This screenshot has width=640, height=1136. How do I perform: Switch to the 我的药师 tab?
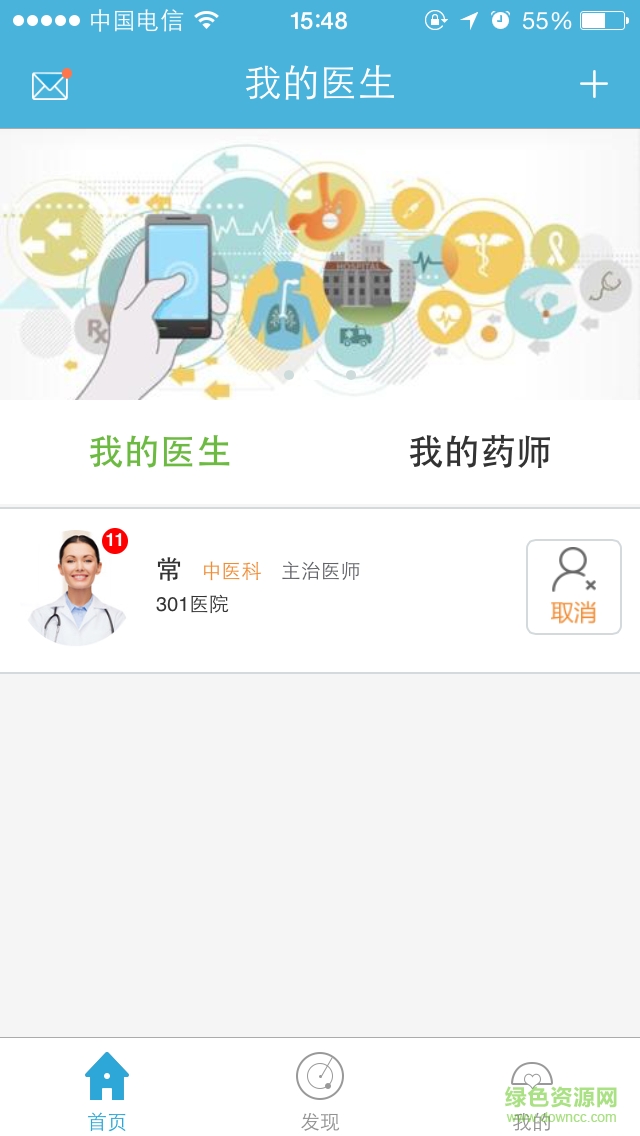tap(480, 452)
